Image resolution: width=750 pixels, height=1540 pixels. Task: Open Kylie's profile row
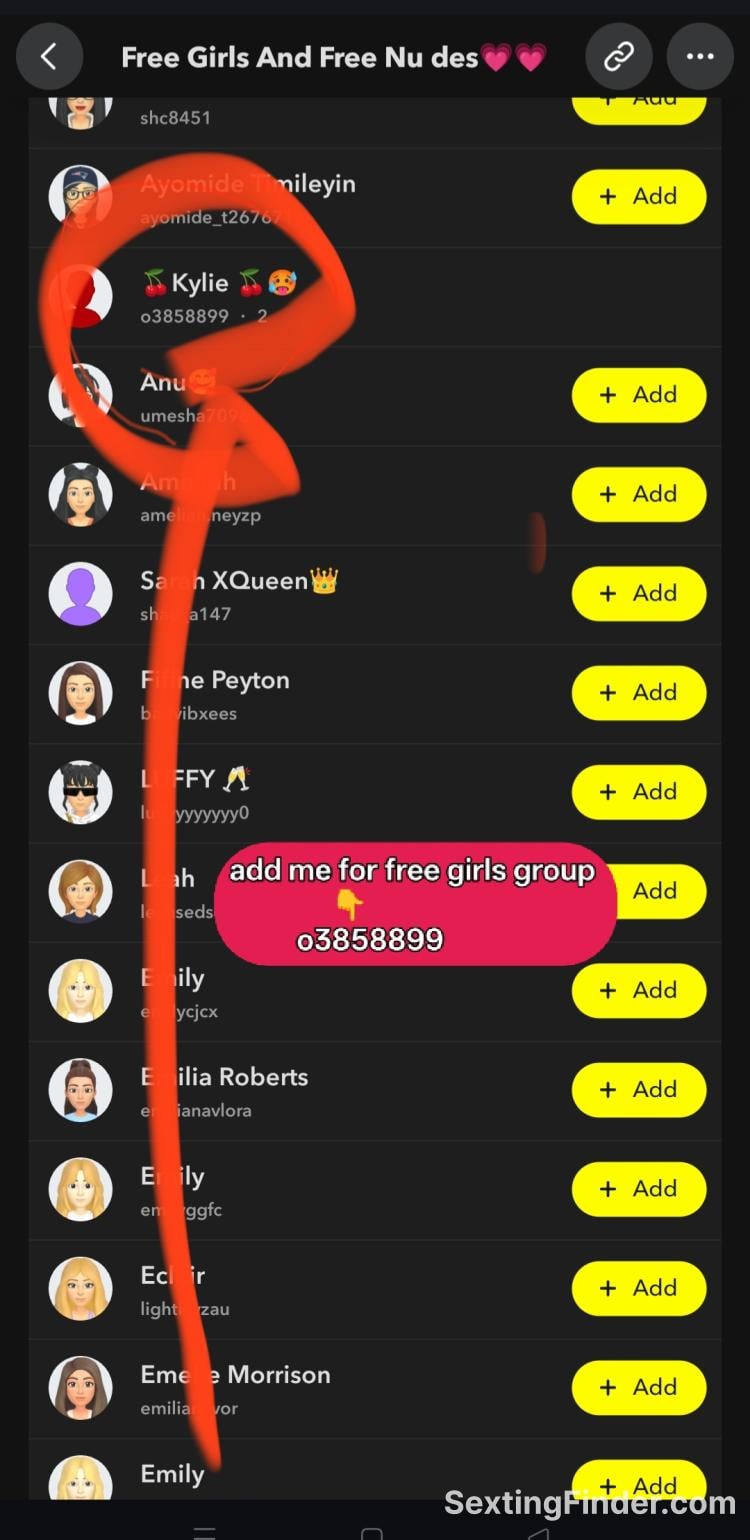click(375, 297)
